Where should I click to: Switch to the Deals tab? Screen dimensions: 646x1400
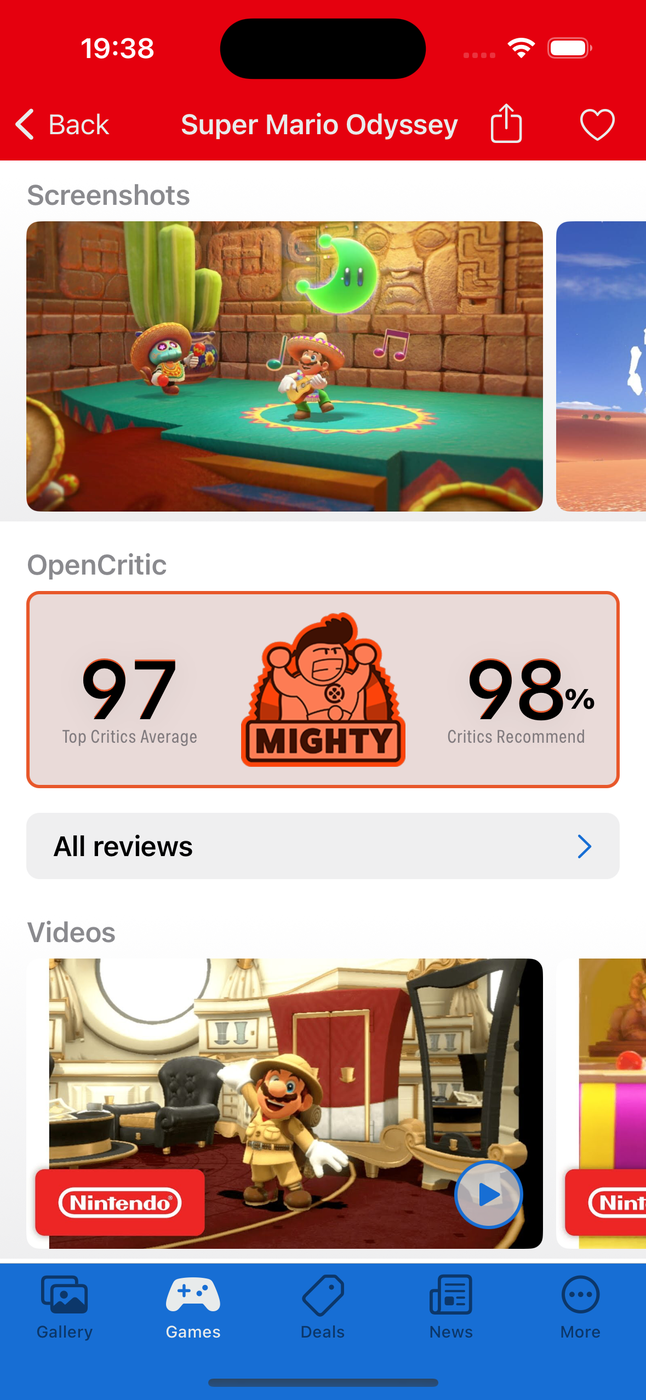pyautogui.click(x=322, y=1308)
